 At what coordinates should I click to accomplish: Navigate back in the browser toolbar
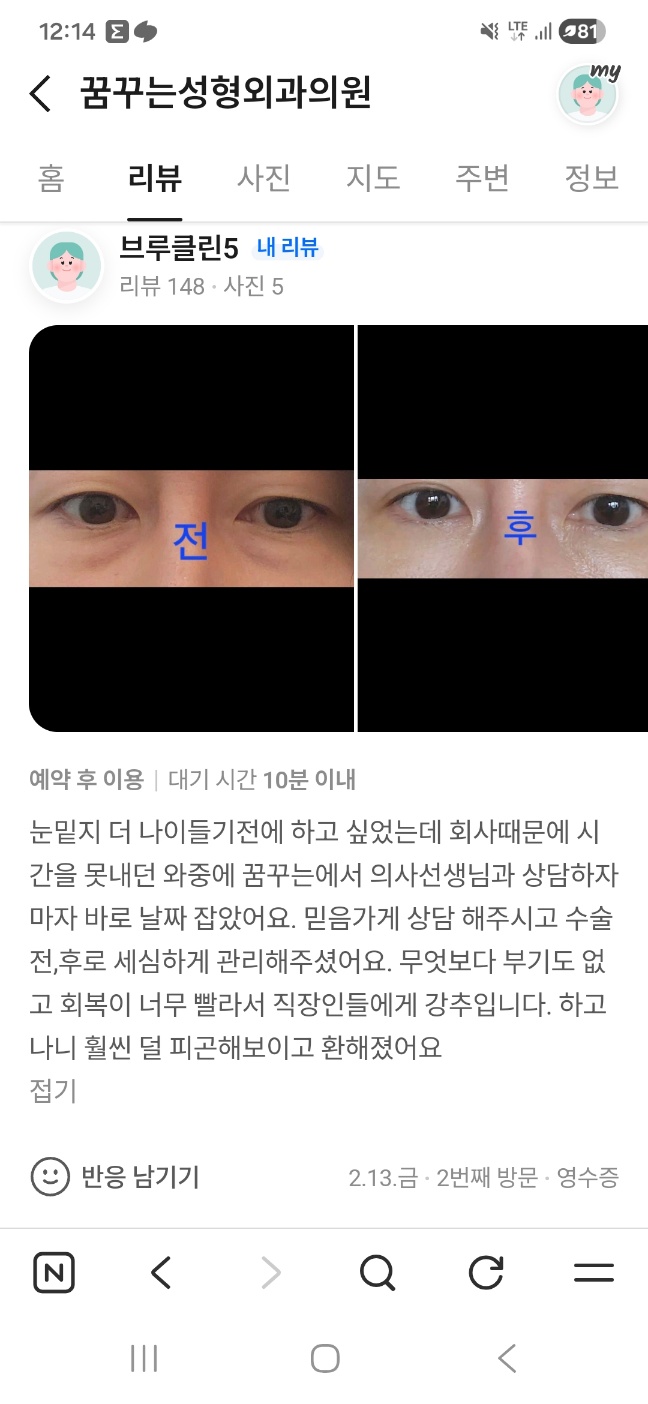162,1273
